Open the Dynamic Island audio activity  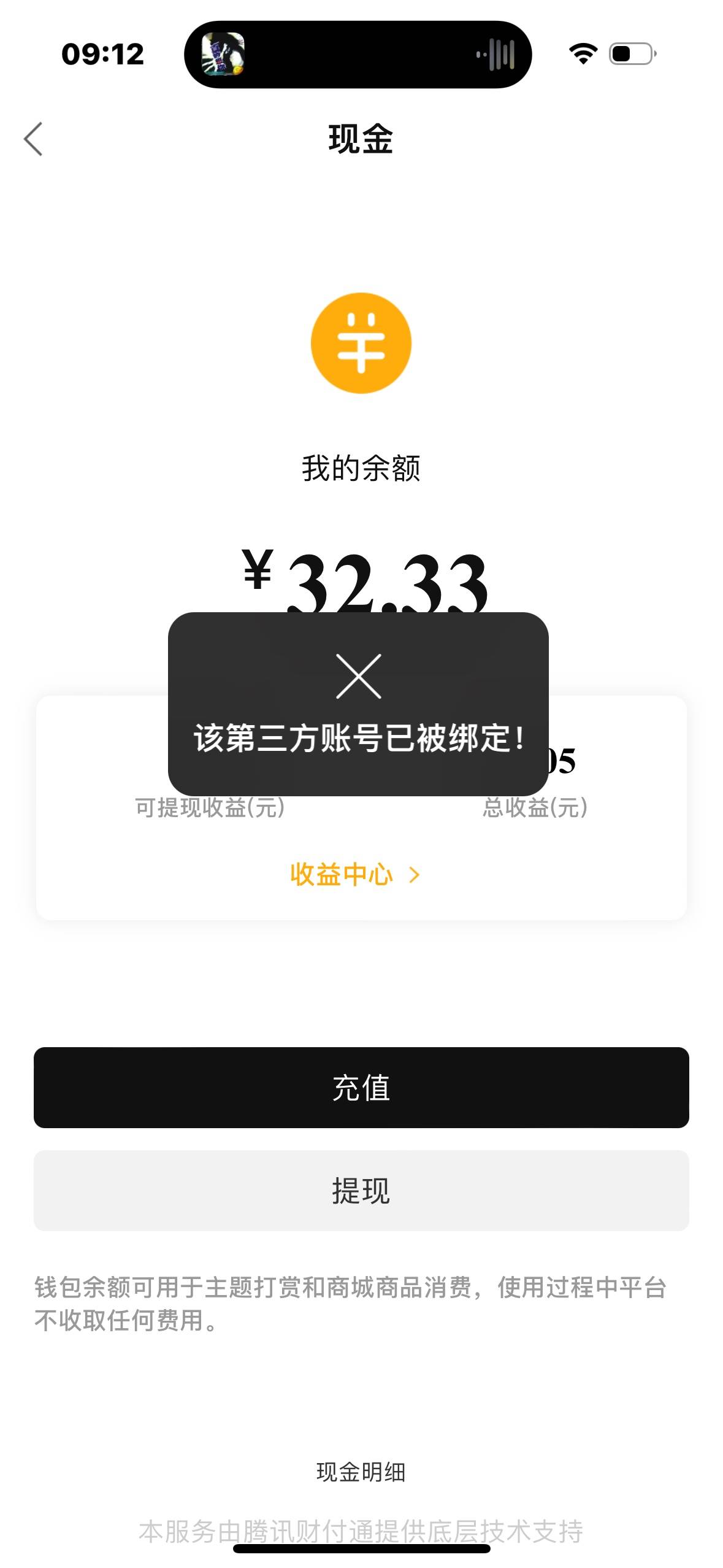click(358, 55)
